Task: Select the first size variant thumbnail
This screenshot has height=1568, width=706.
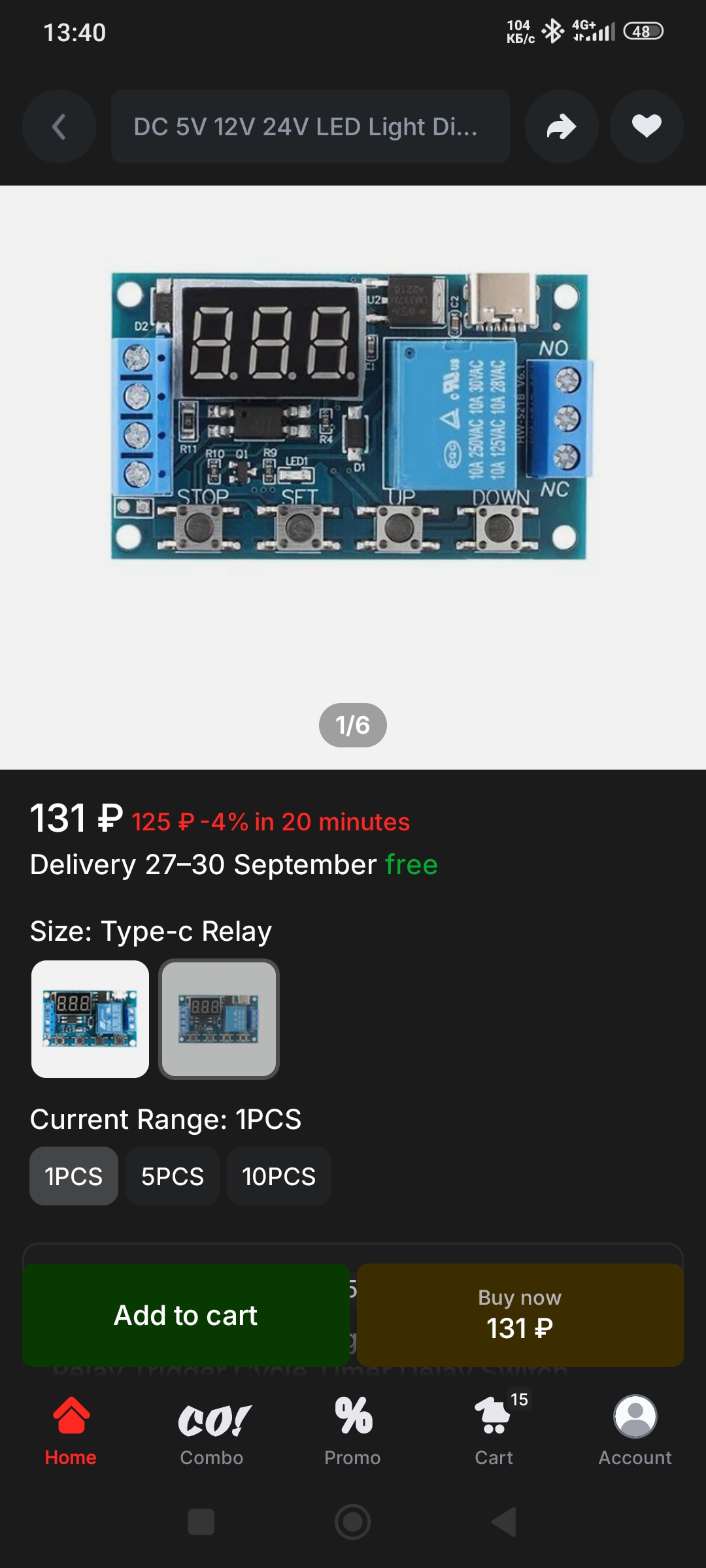Action: click(90, 1019)
